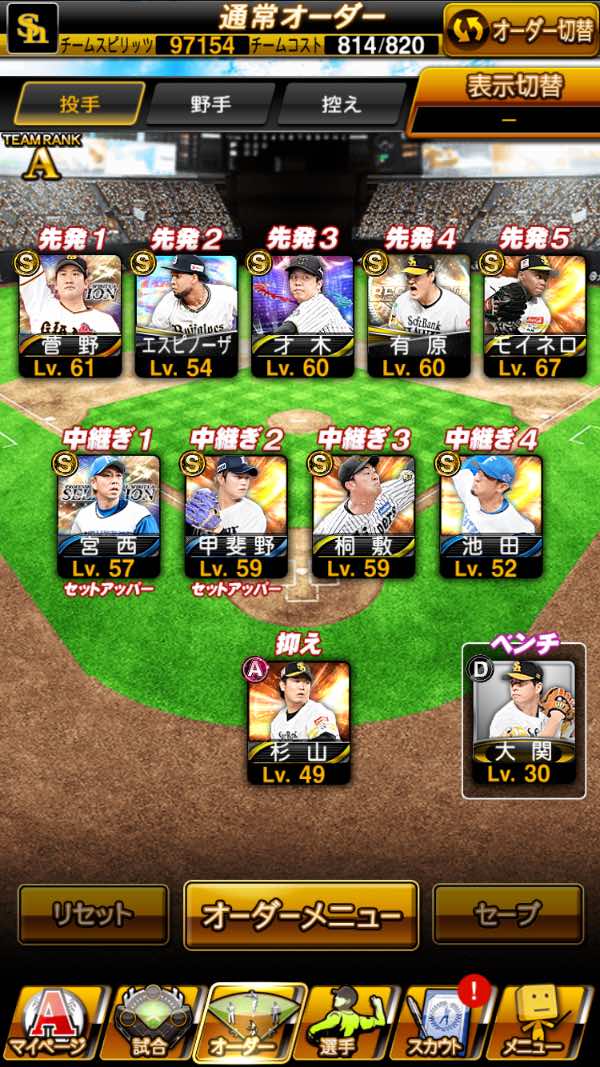Switch to the 野手 tab
This screenshot has height=1067, width=600.
point(209,103)
